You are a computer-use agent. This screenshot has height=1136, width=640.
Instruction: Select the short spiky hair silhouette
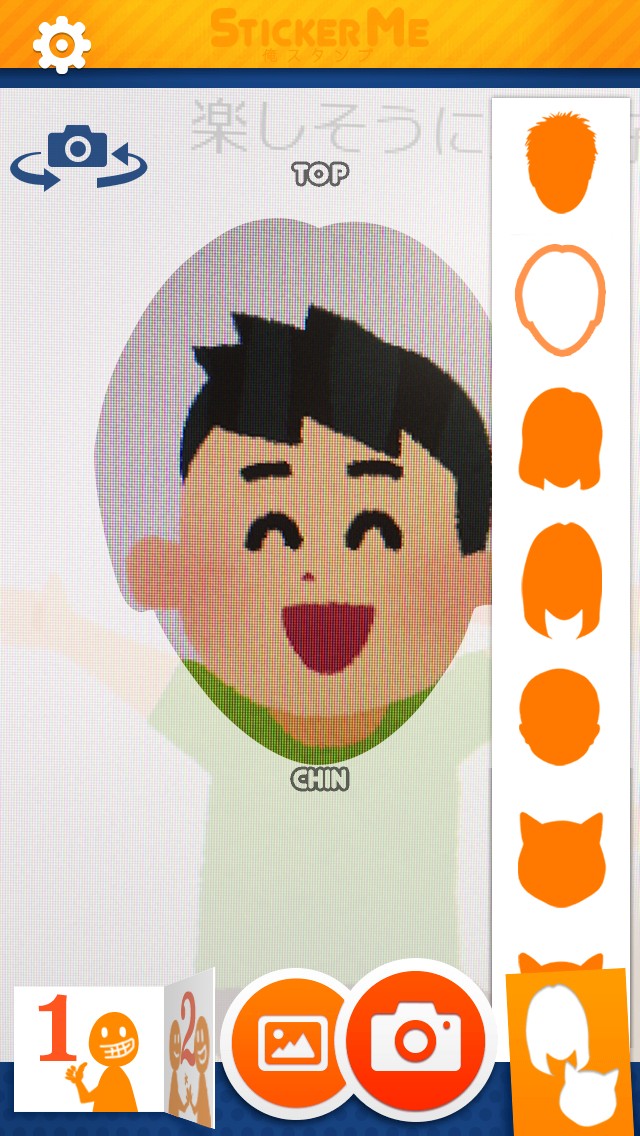point(561,163)
